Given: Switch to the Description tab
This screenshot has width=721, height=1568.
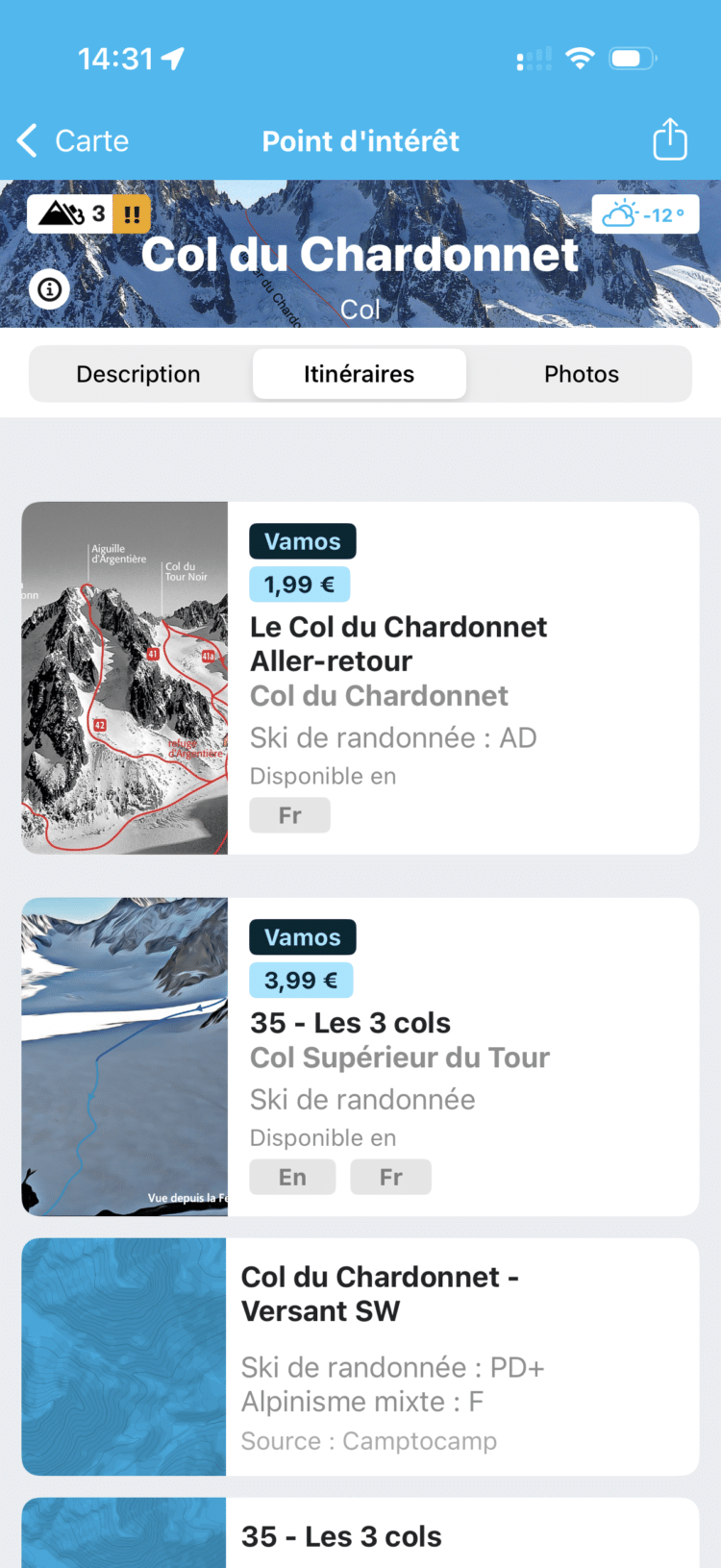Looking at the screenshot, I should point(138,374).
